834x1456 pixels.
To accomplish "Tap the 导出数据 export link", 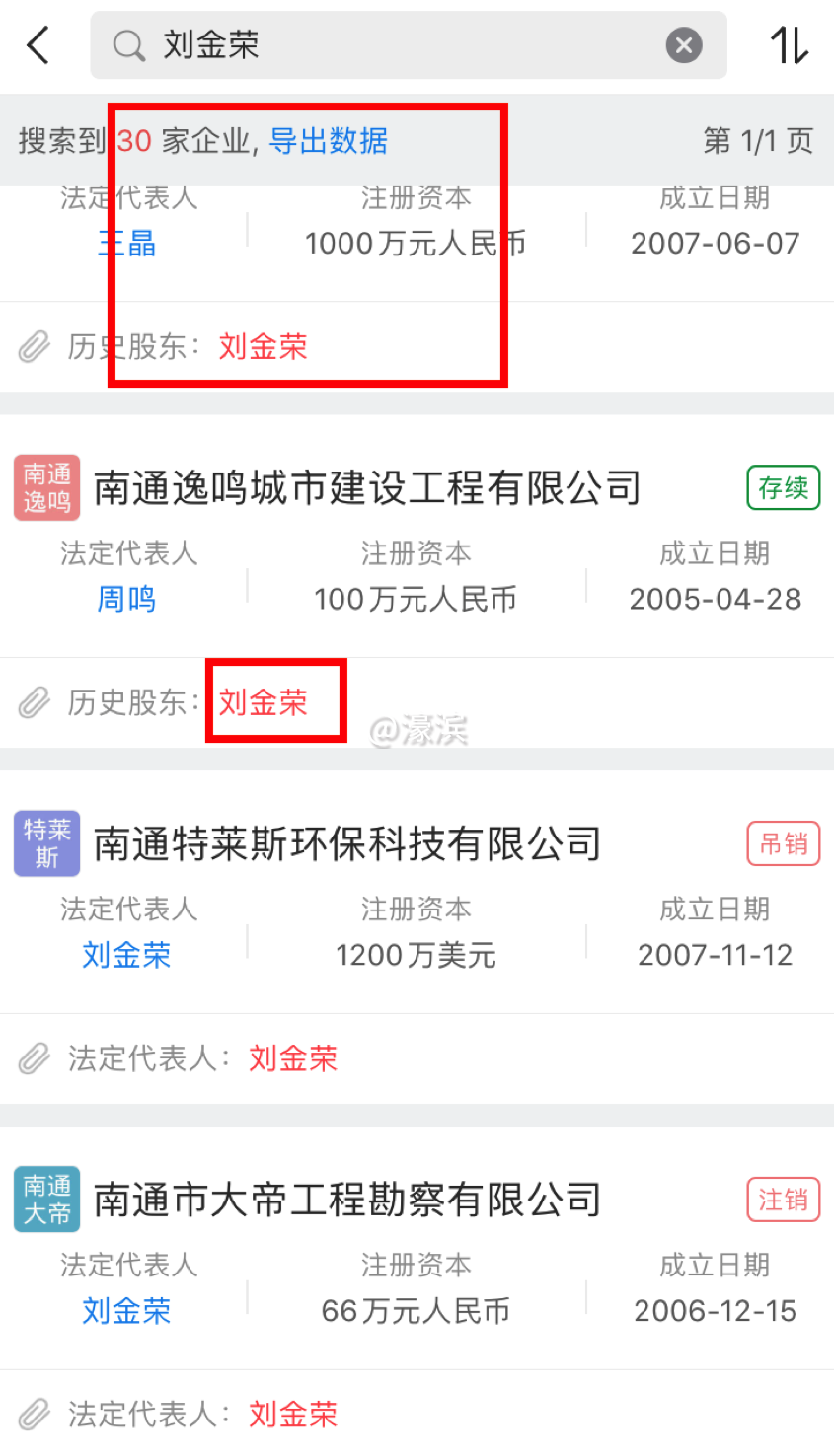I will pos(329,141).
